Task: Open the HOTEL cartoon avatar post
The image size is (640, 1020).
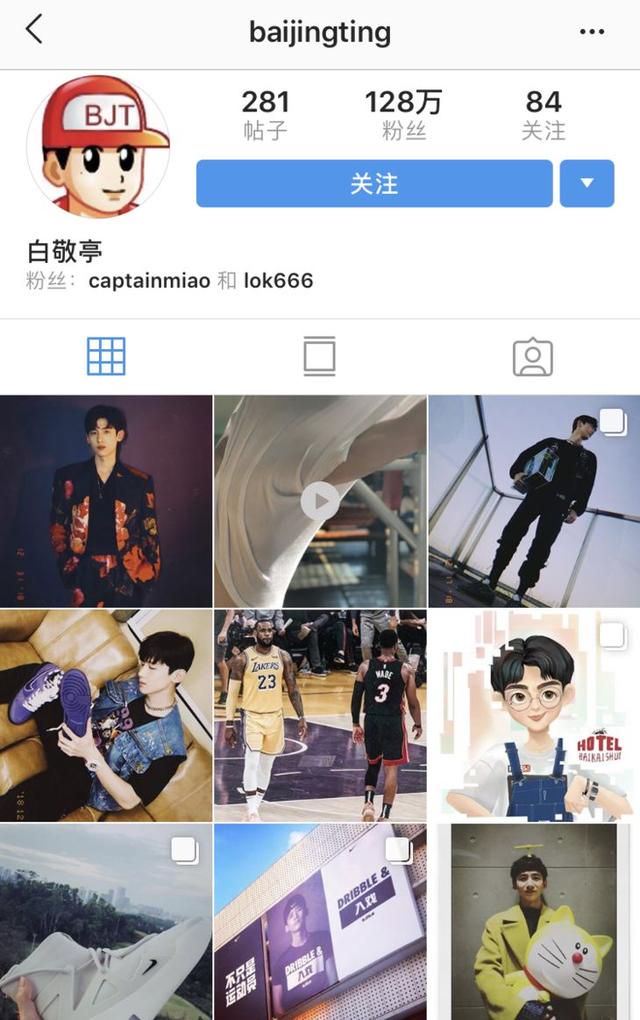Action: 534,715
